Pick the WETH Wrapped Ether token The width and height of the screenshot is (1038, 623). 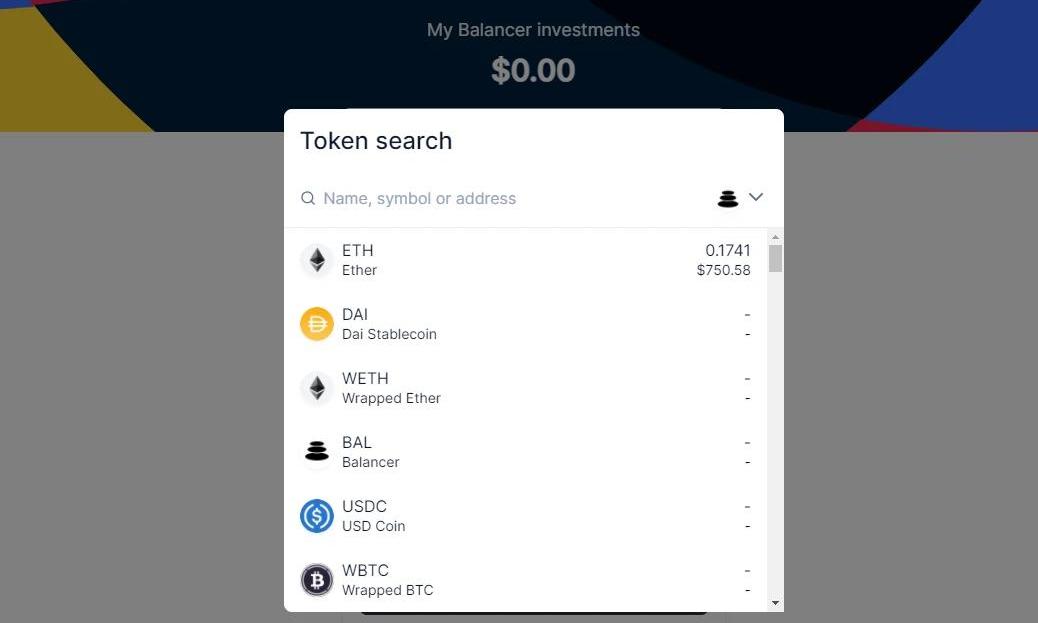coord(525,388)
